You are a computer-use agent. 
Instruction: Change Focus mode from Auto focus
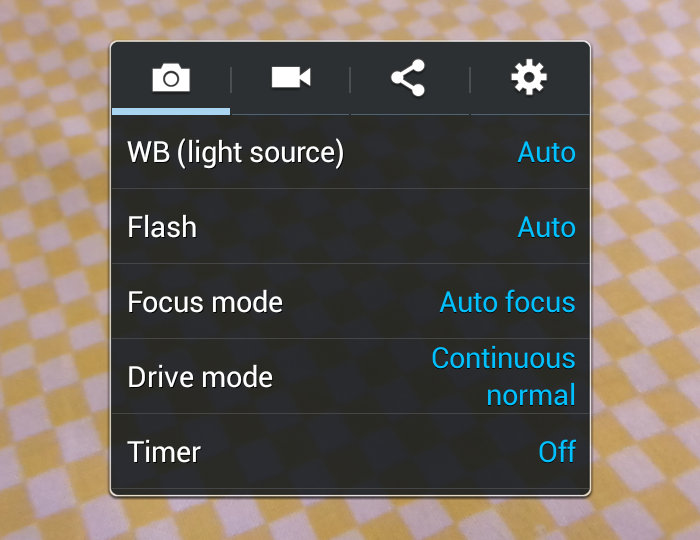[x=350, y=302]
